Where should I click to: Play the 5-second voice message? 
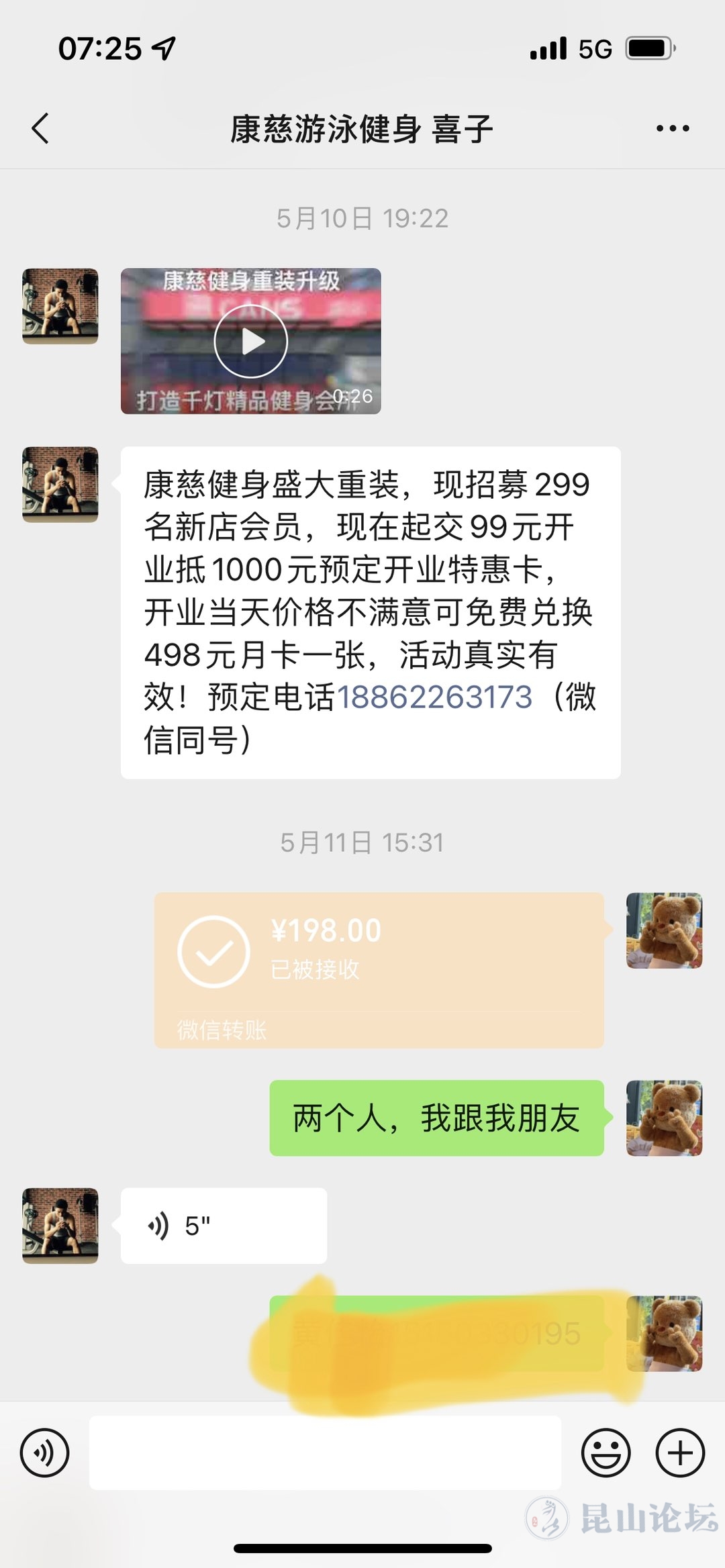point(223,1226)
